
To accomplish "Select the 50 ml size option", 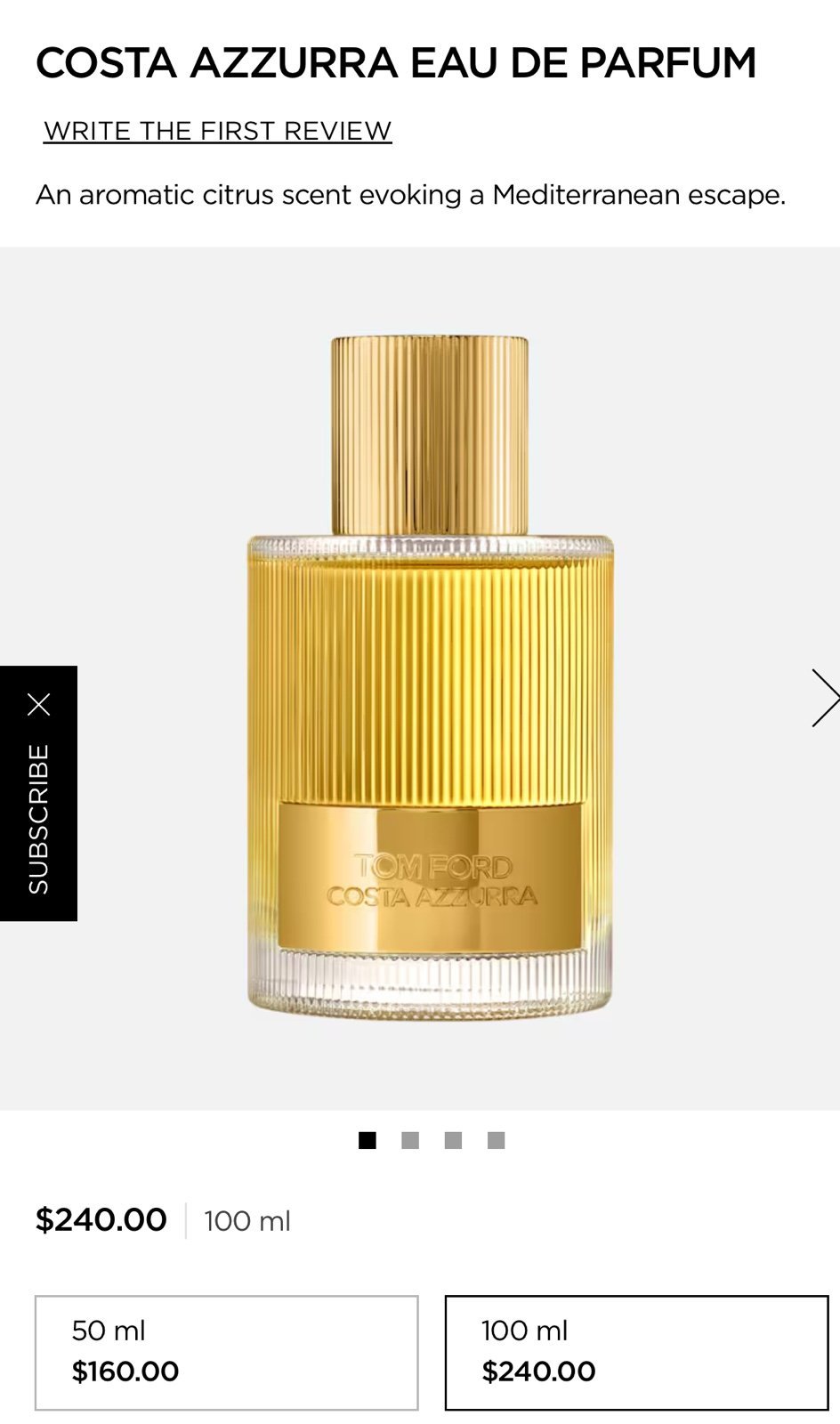I will coord(227,1353).
